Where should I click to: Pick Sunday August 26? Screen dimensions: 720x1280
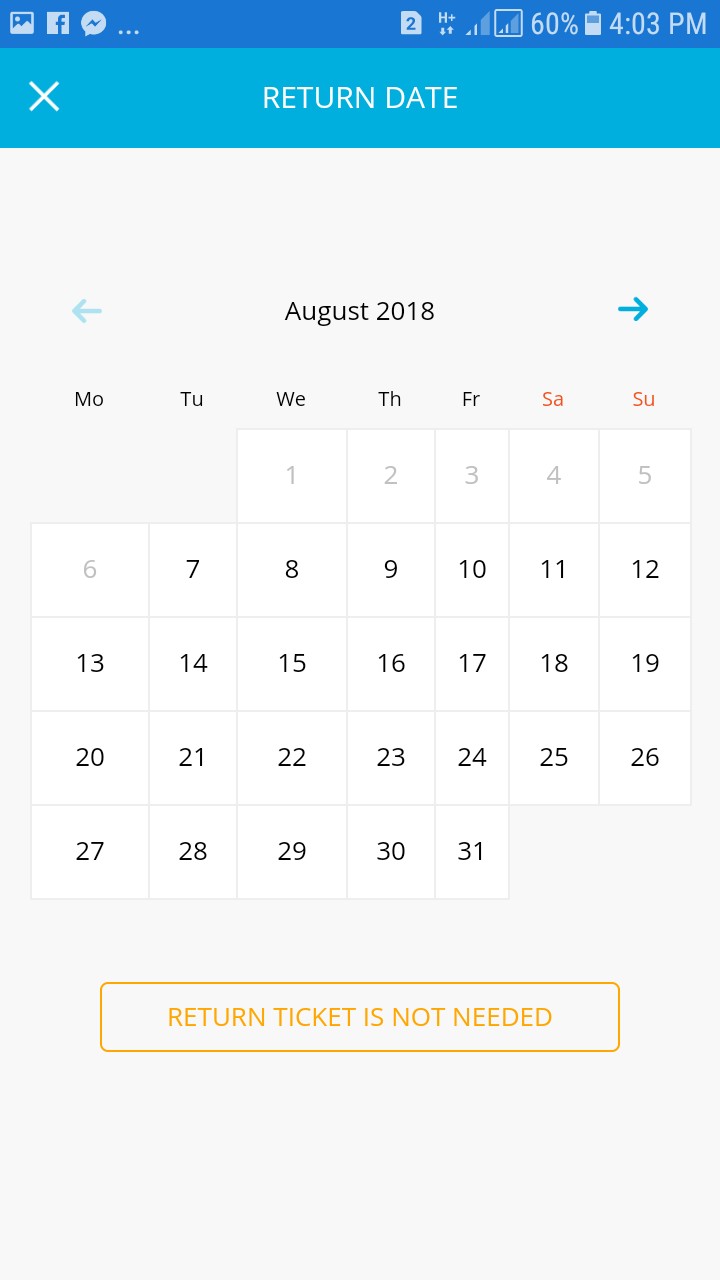click(x=645, y=758)
